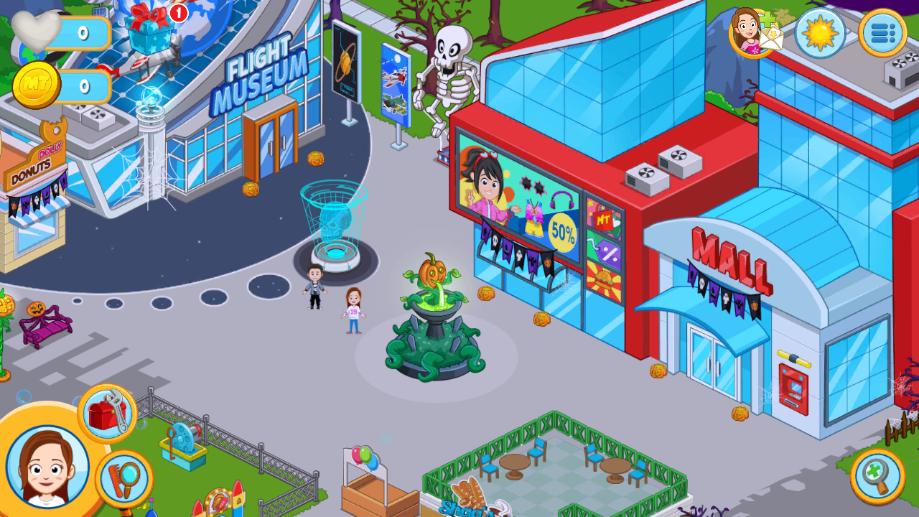
Task: Open the character invite avatar icon
Action: (x=755, y=32)
